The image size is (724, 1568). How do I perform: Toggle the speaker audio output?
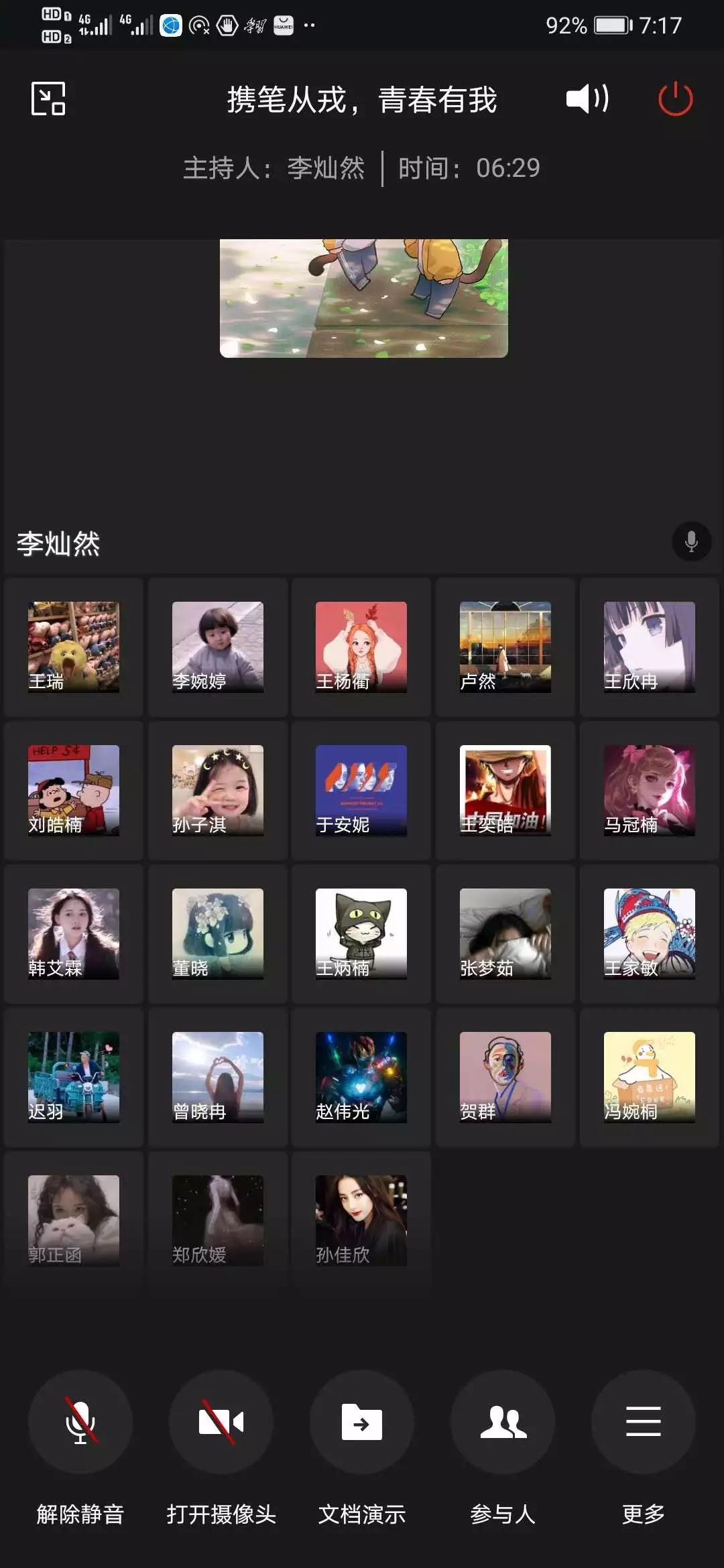coord(587,99)
